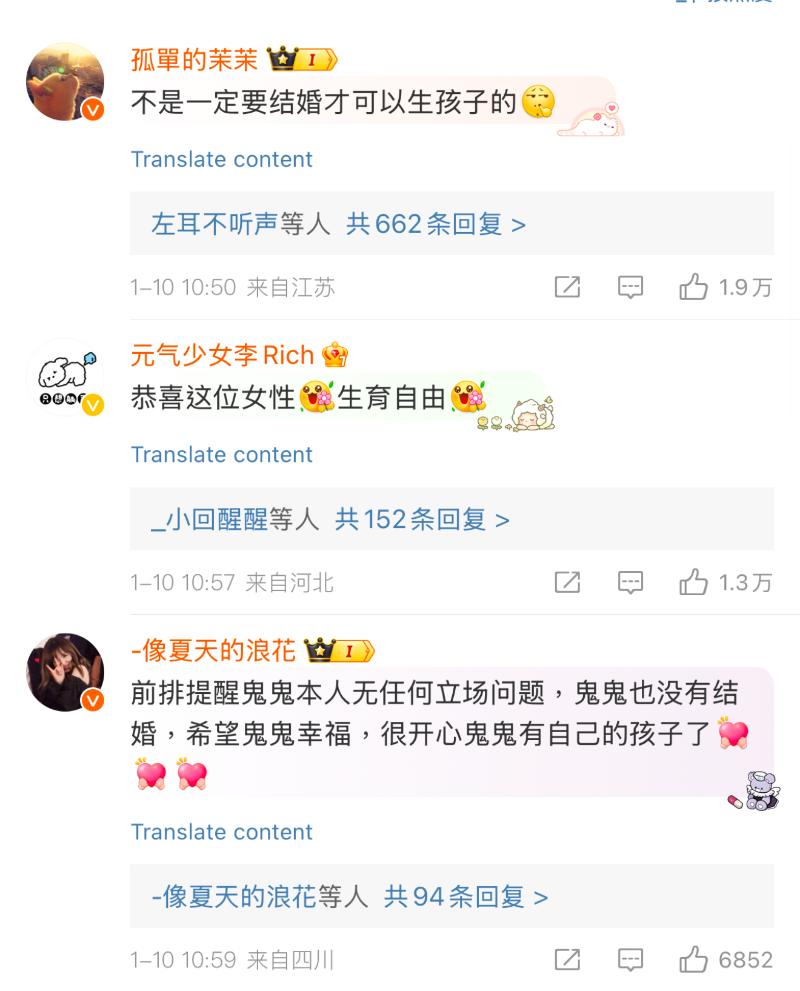Translate -像夏天的浪花's comment
Image resolution: width=800 pixels, height=991 pixels.
(221, 831)
